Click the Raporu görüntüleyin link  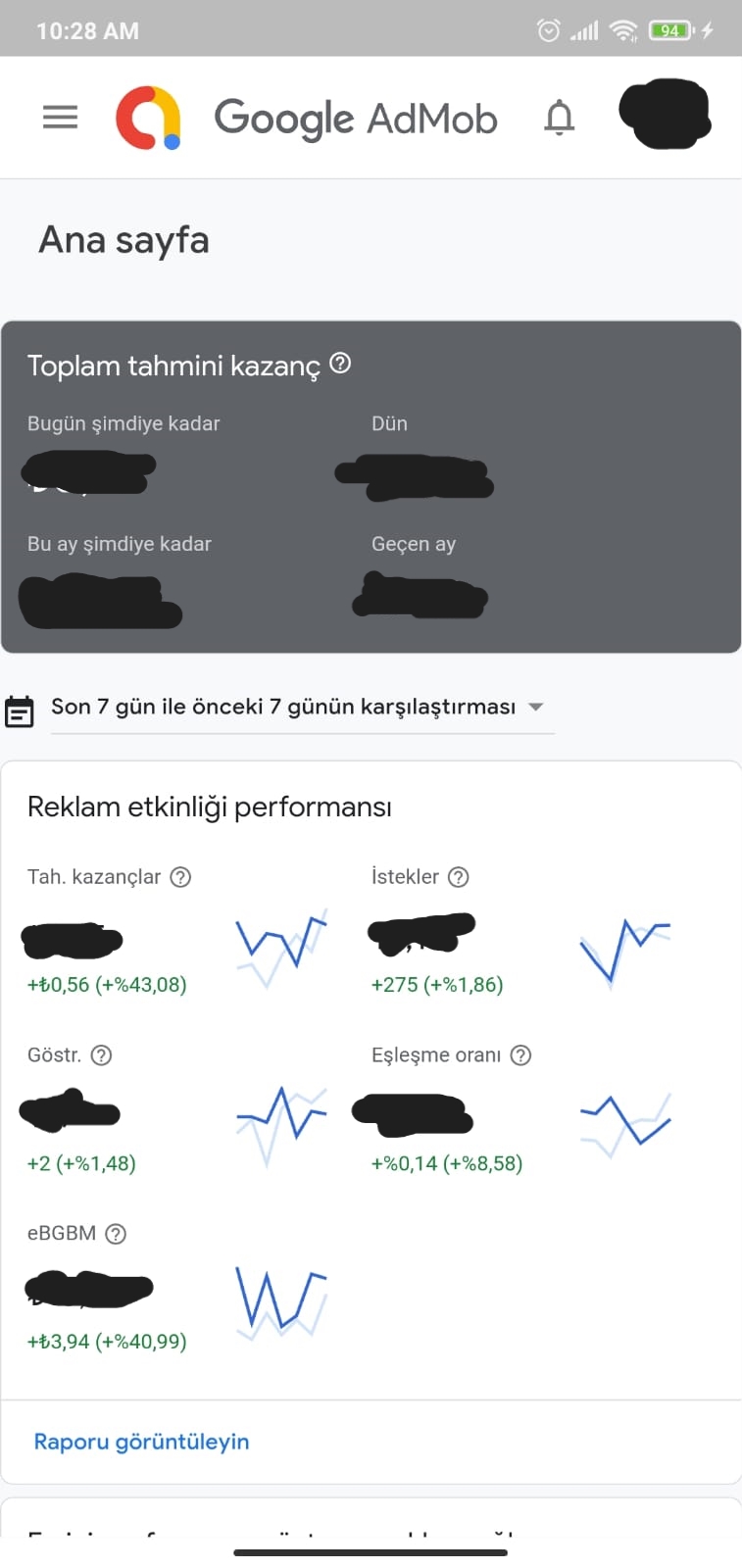pos(140,1442)
